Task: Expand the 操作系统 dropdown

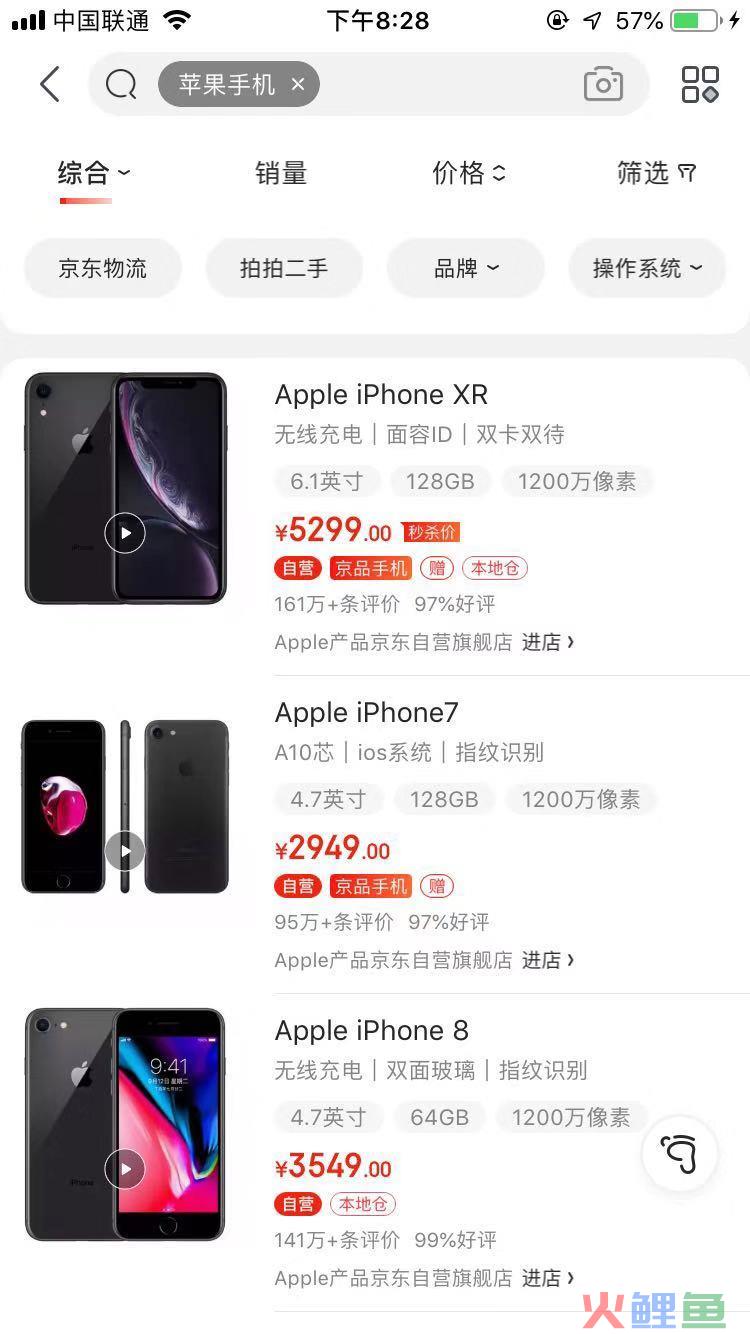Action: click(647, 268)
